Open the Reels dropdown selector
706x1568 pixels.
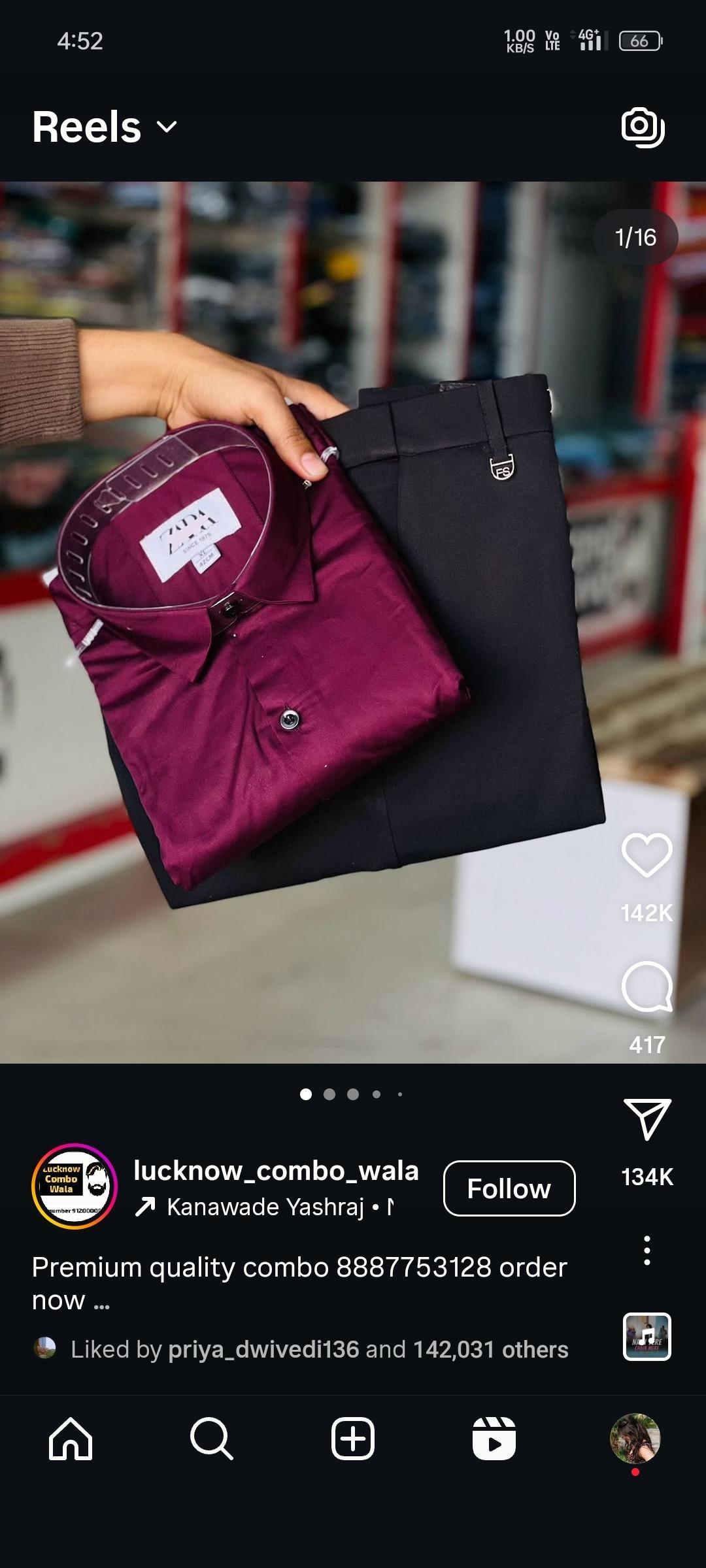(x=165, y=127)
